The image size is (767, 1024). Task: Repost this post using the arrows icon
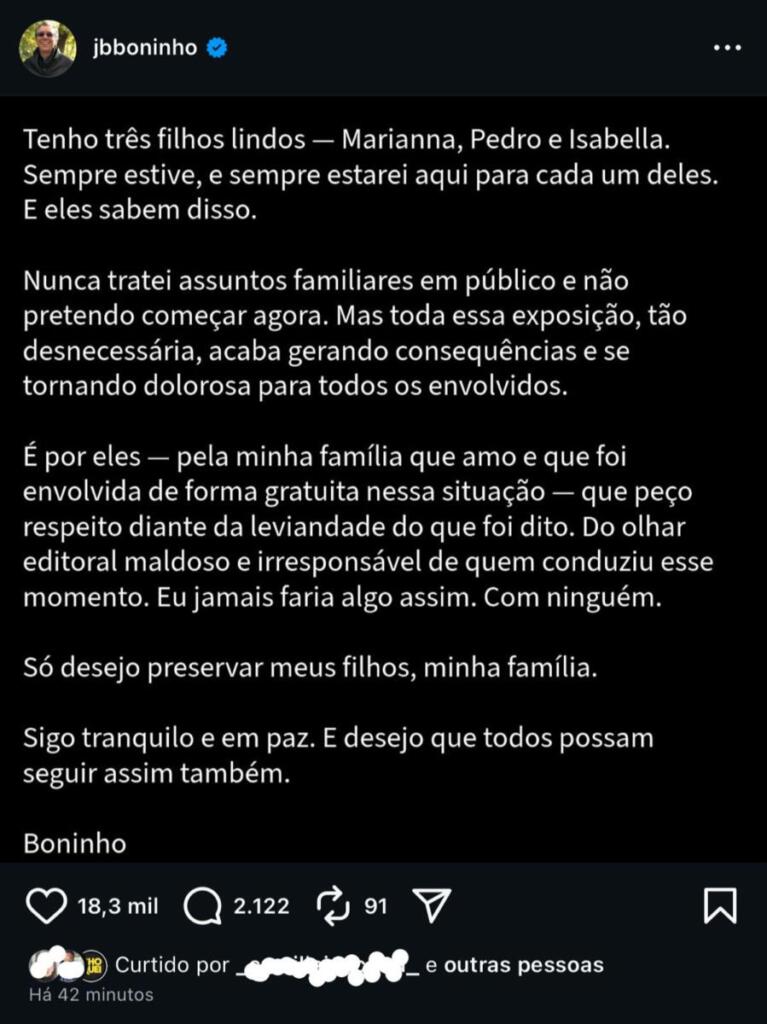coord(332,906)
